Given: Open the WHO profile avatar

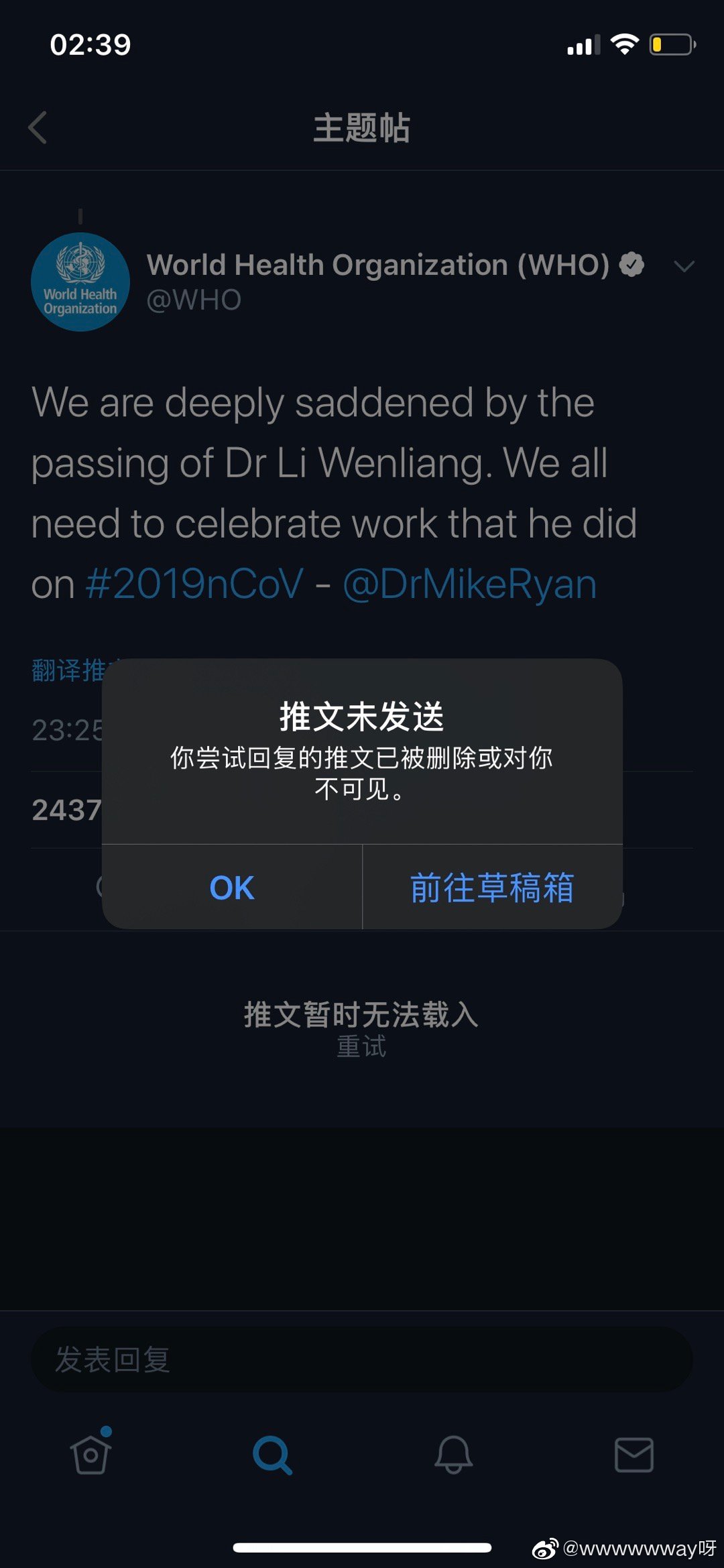Looking at the screenshot, I should [80, 282].
